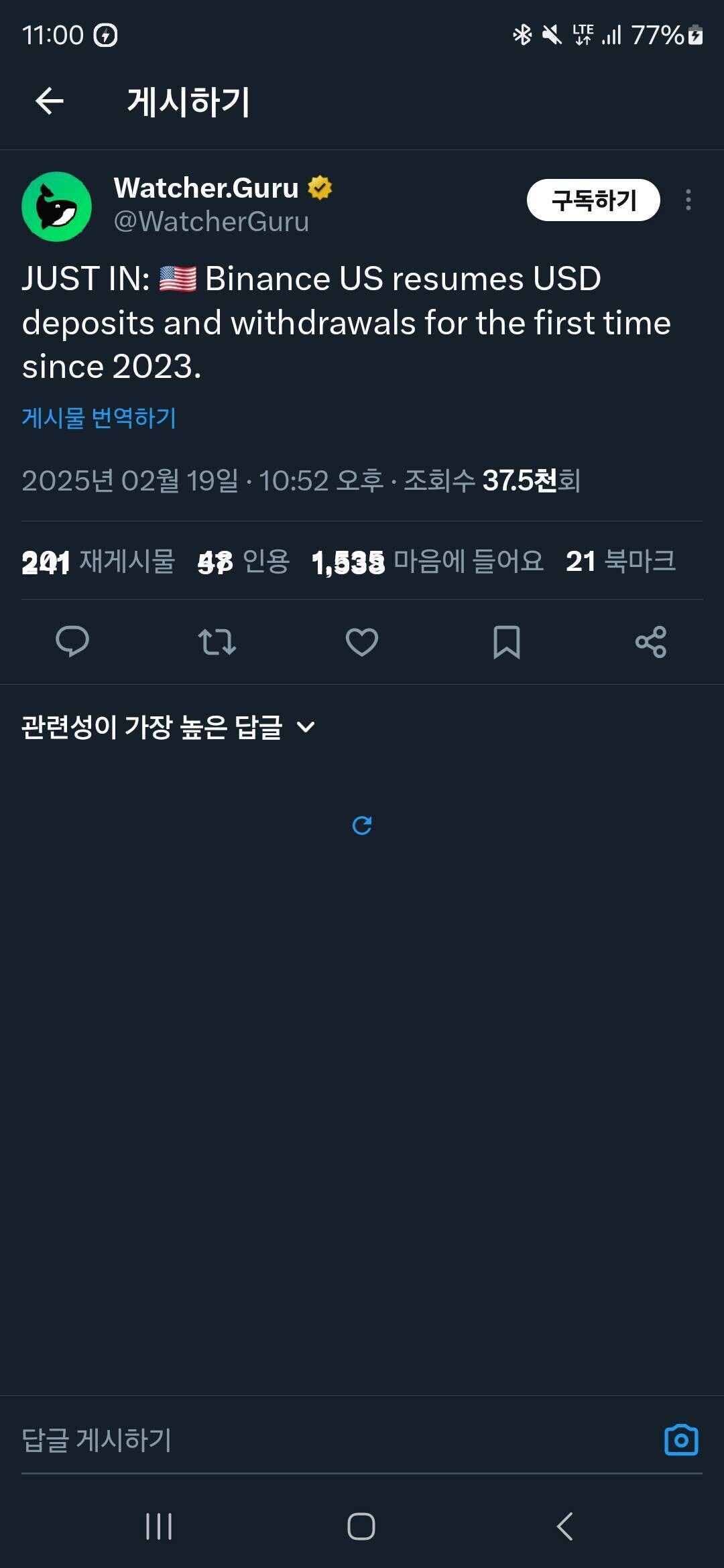Bookmark the post using the bookmark icon
The width and height of the screenshot is (724, 1568).
506,642
